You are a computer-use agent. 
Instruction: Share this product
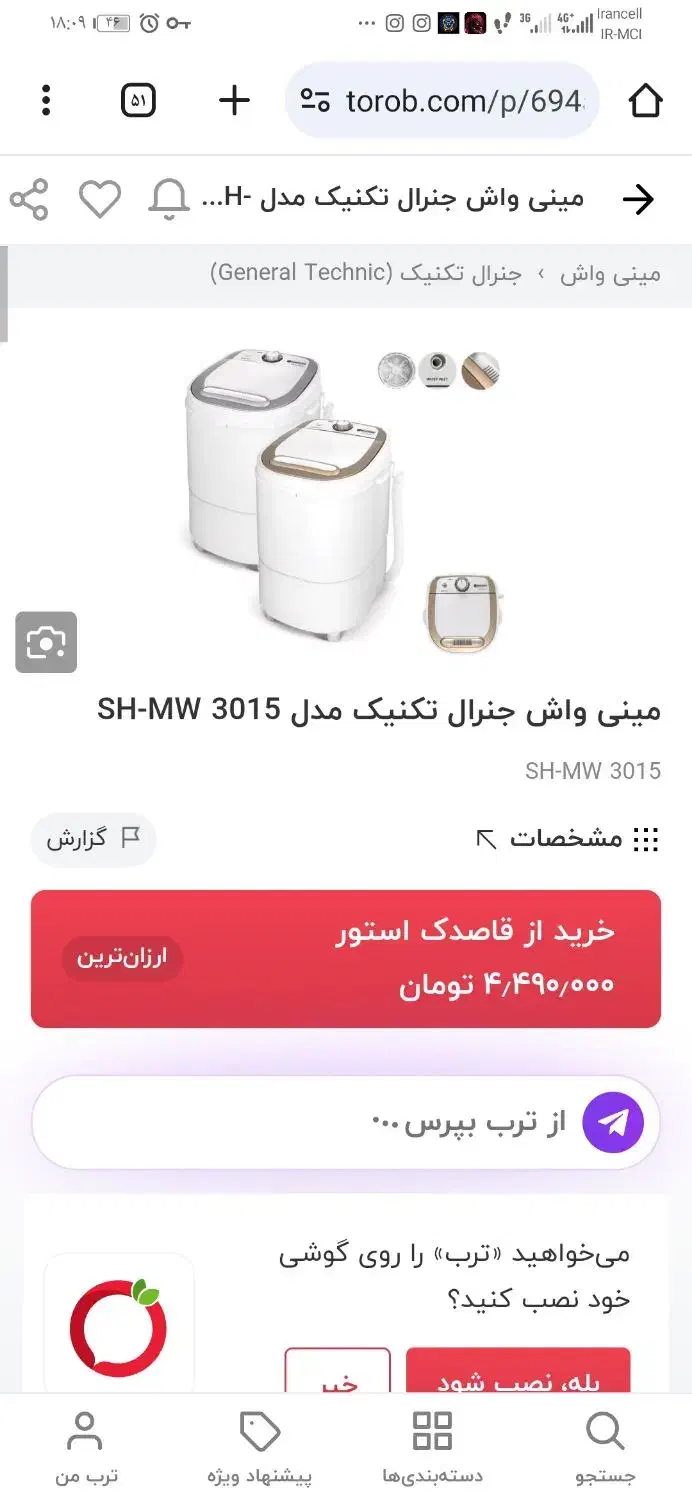pyautogui.click(x=29, y=200)
